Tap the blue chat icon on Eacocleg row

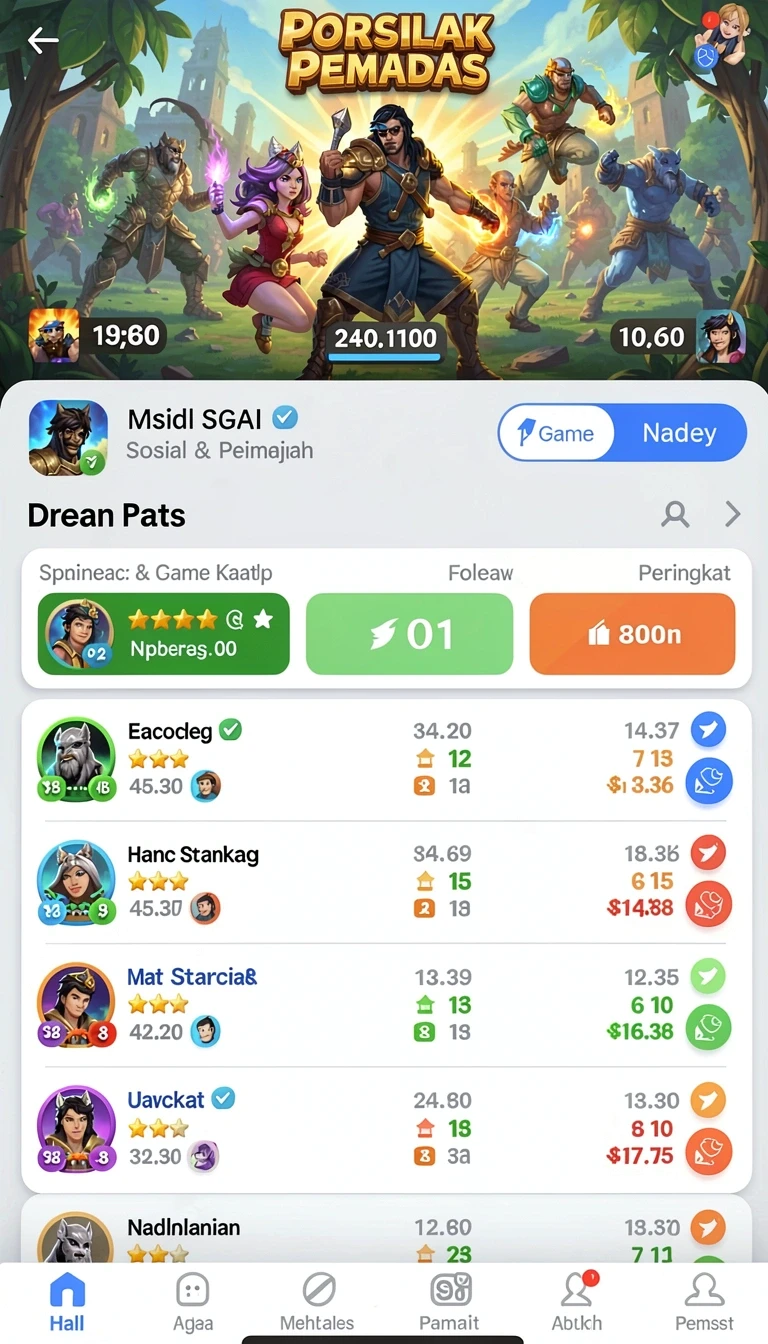tap(709, 783)
